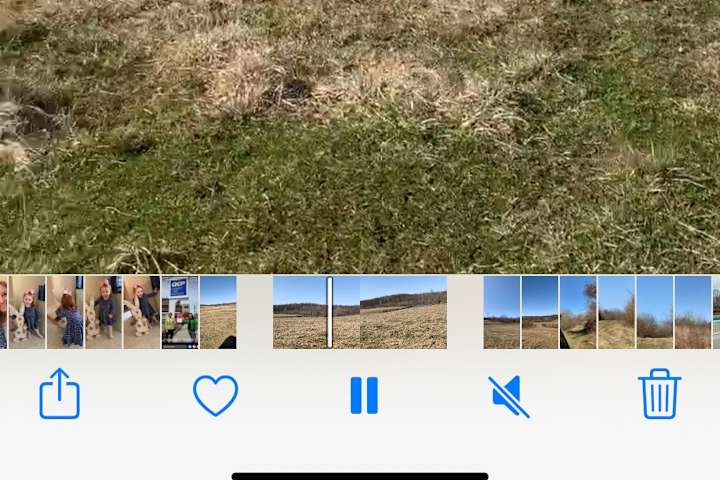Pause the video playback
720x480 pixels.
pyautogui.click(x=364, y=395)
